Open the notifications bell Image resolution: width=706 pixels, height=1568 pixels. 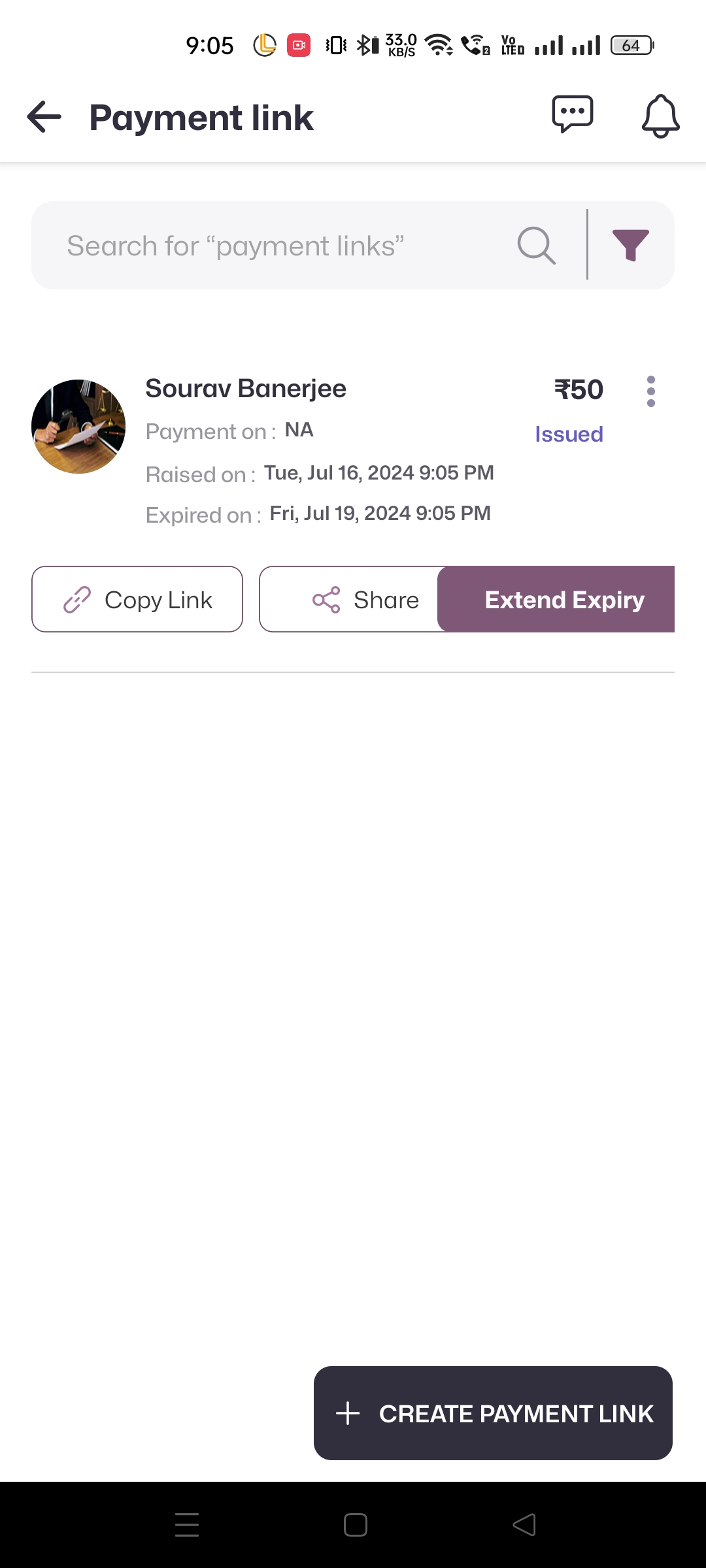[660, 116]
